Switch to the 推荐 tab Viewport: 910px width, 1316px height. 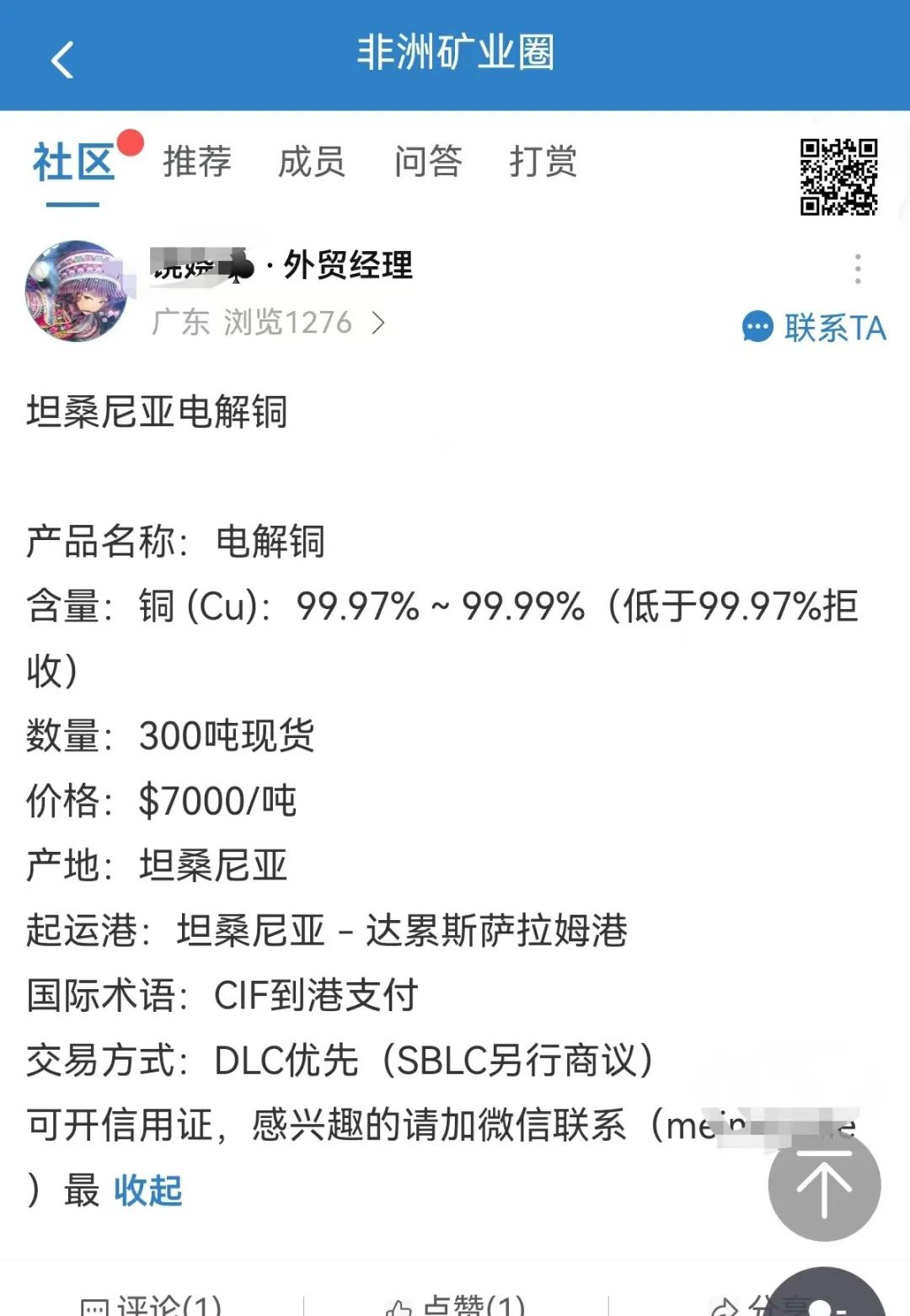pos(196,162)
